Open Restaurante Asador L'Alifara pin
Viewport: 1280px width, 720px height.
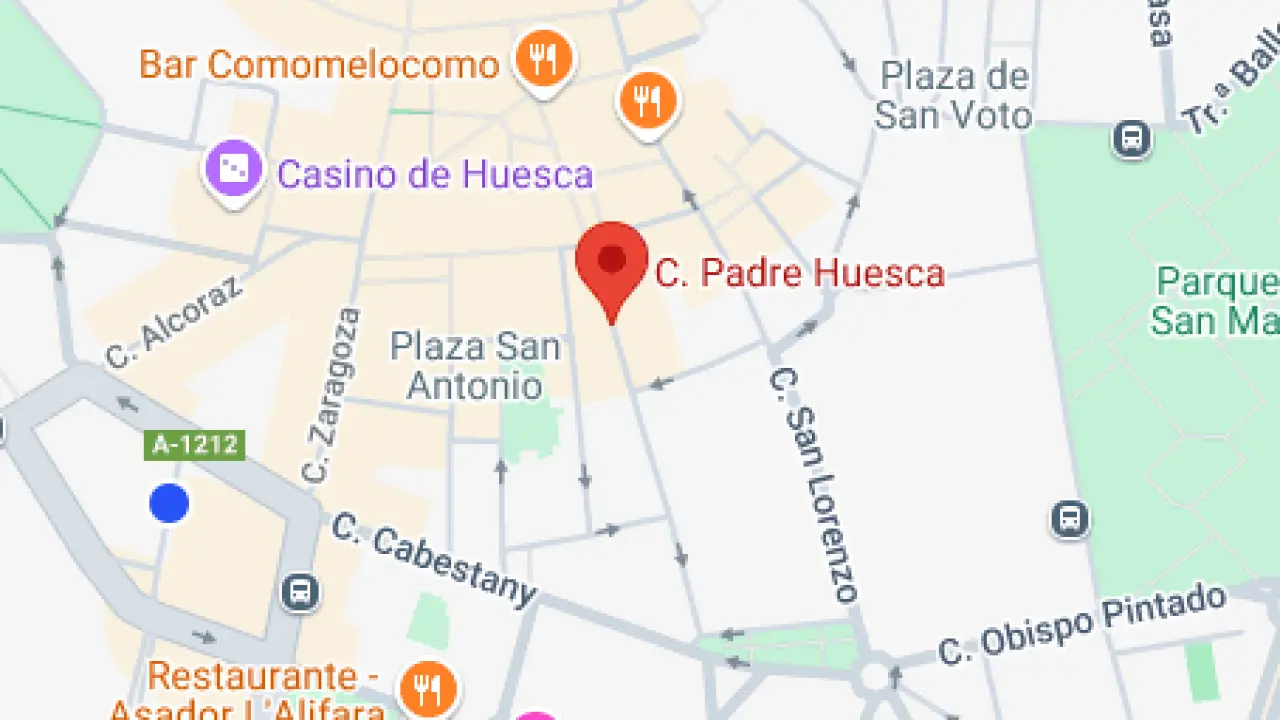click(428, 689)
